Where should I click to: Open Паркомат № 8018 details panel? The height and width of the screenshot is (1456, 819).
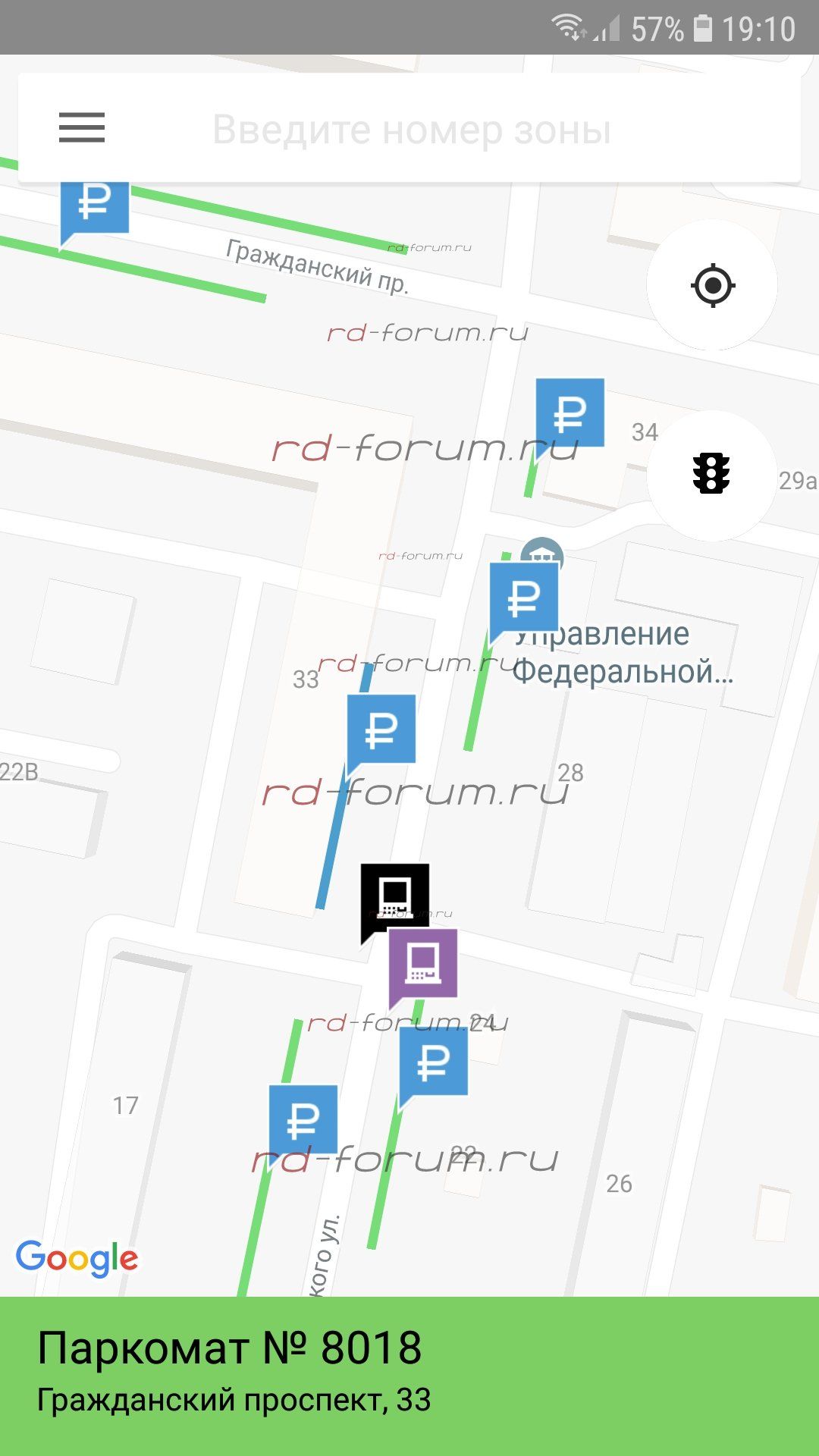click(x=409, y=1376)
